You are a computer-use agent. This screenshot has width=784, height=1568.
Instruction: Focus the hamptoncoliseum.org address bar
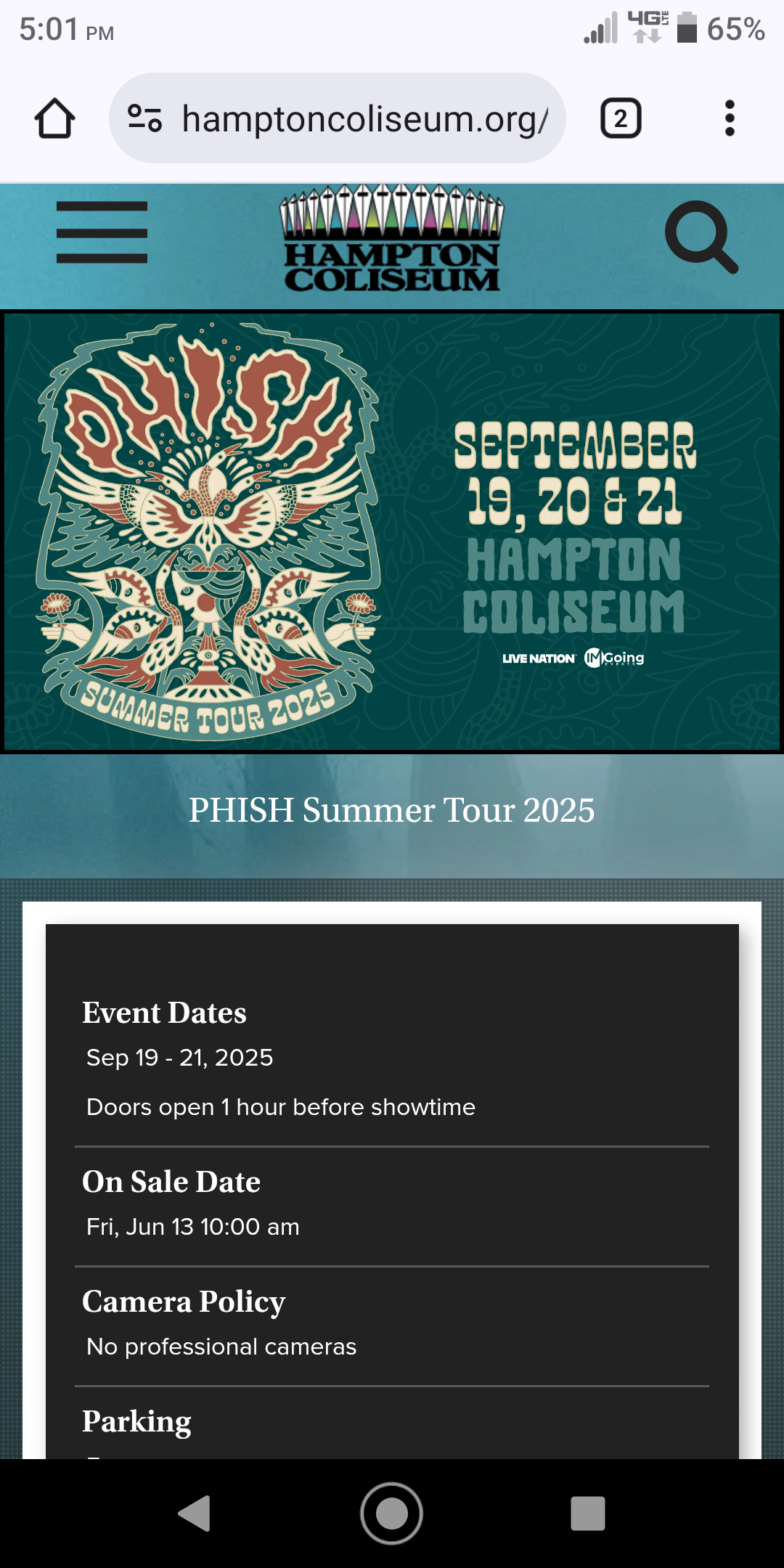coord(364,118)
